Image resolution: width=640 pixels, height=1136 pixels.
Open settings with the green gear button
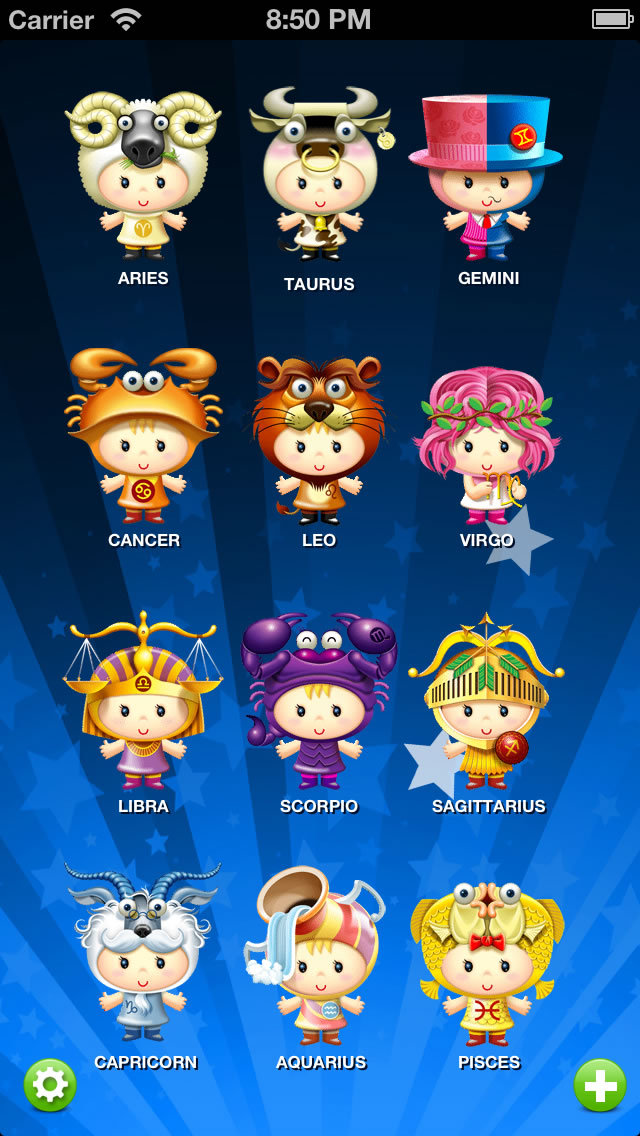(x=50, y=1085)
